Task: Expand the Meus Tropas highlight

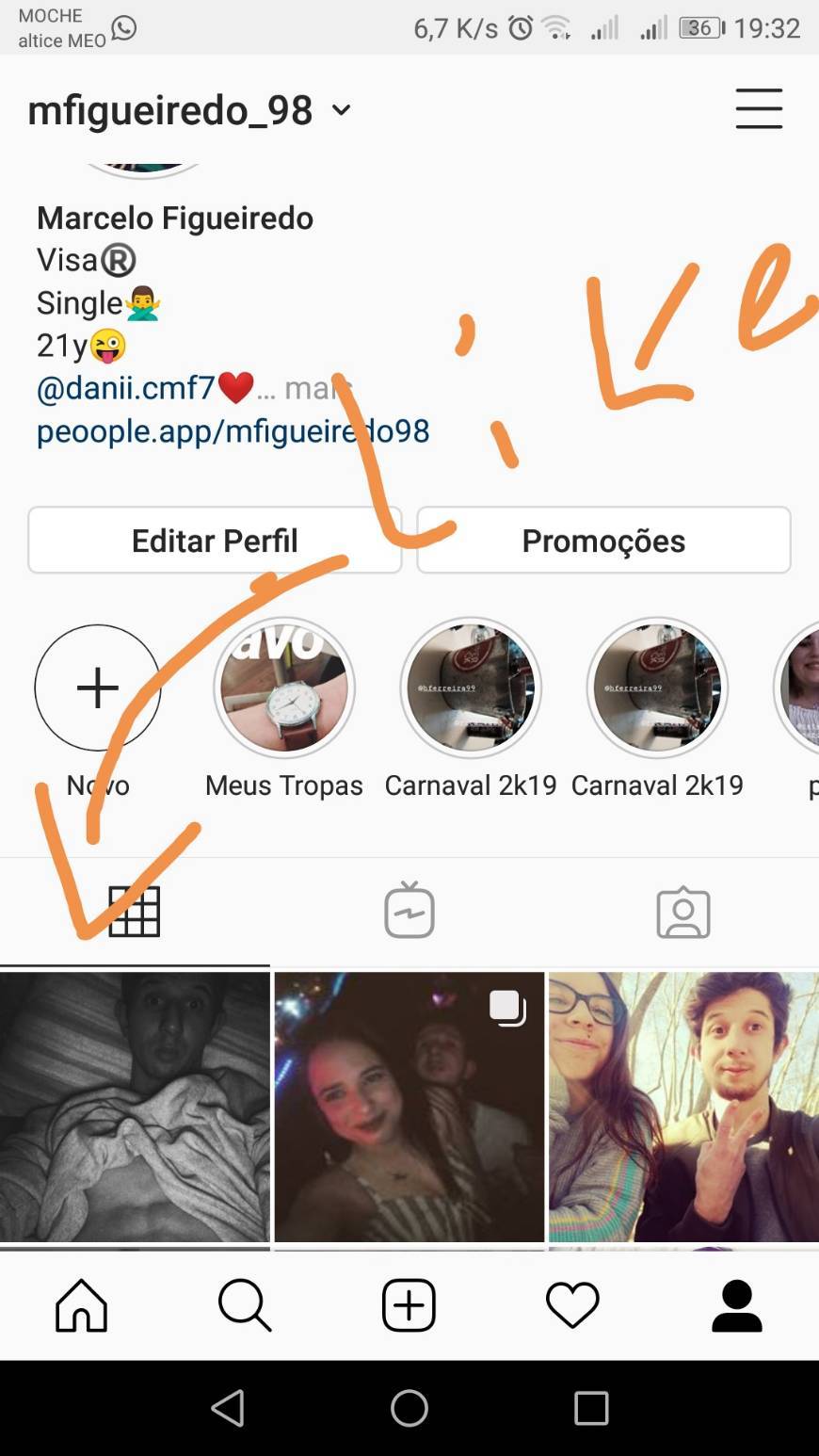Action: 284,688
